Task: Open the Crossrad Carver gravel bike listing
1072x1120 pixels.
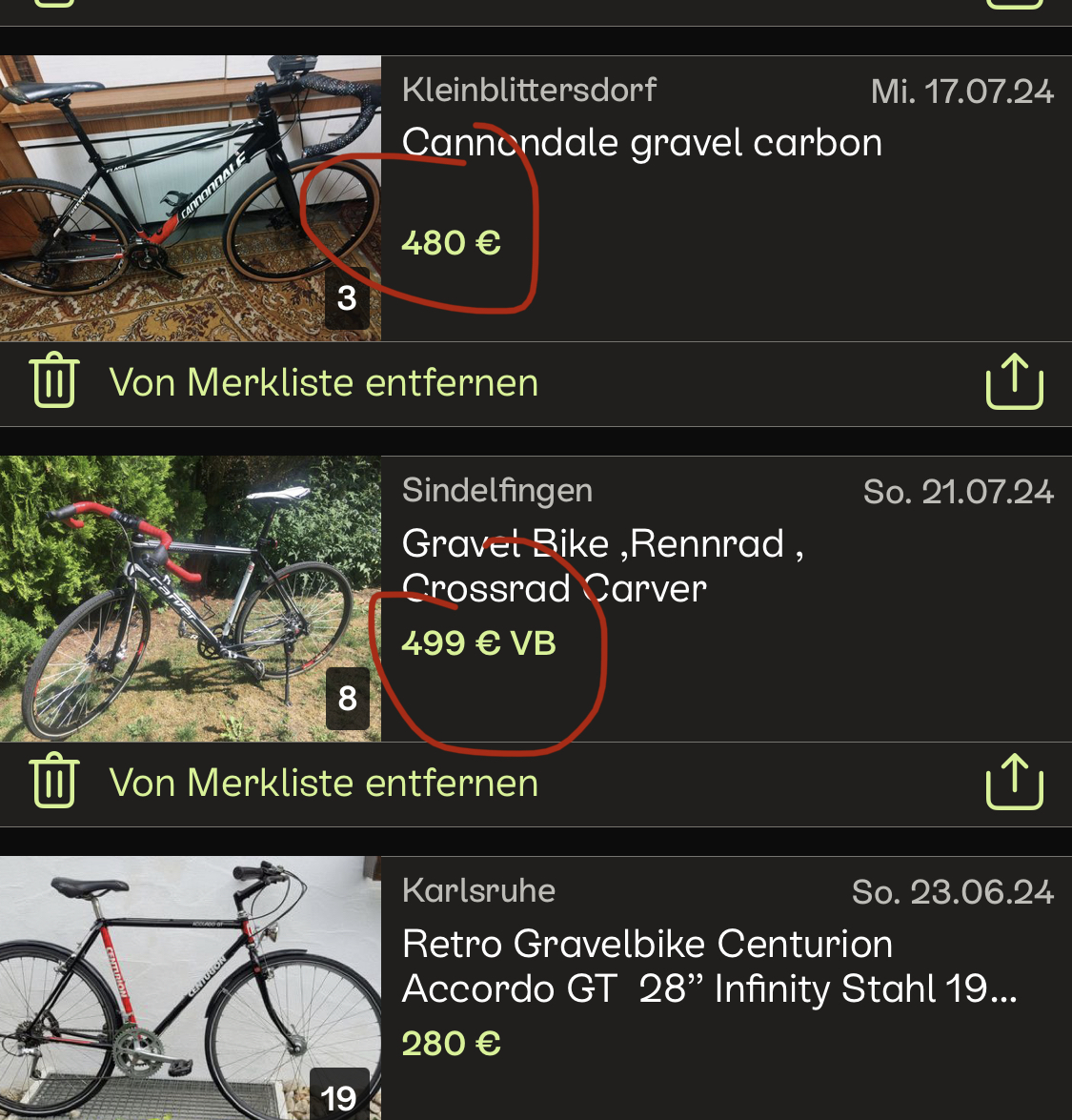Action: point(602,566)
